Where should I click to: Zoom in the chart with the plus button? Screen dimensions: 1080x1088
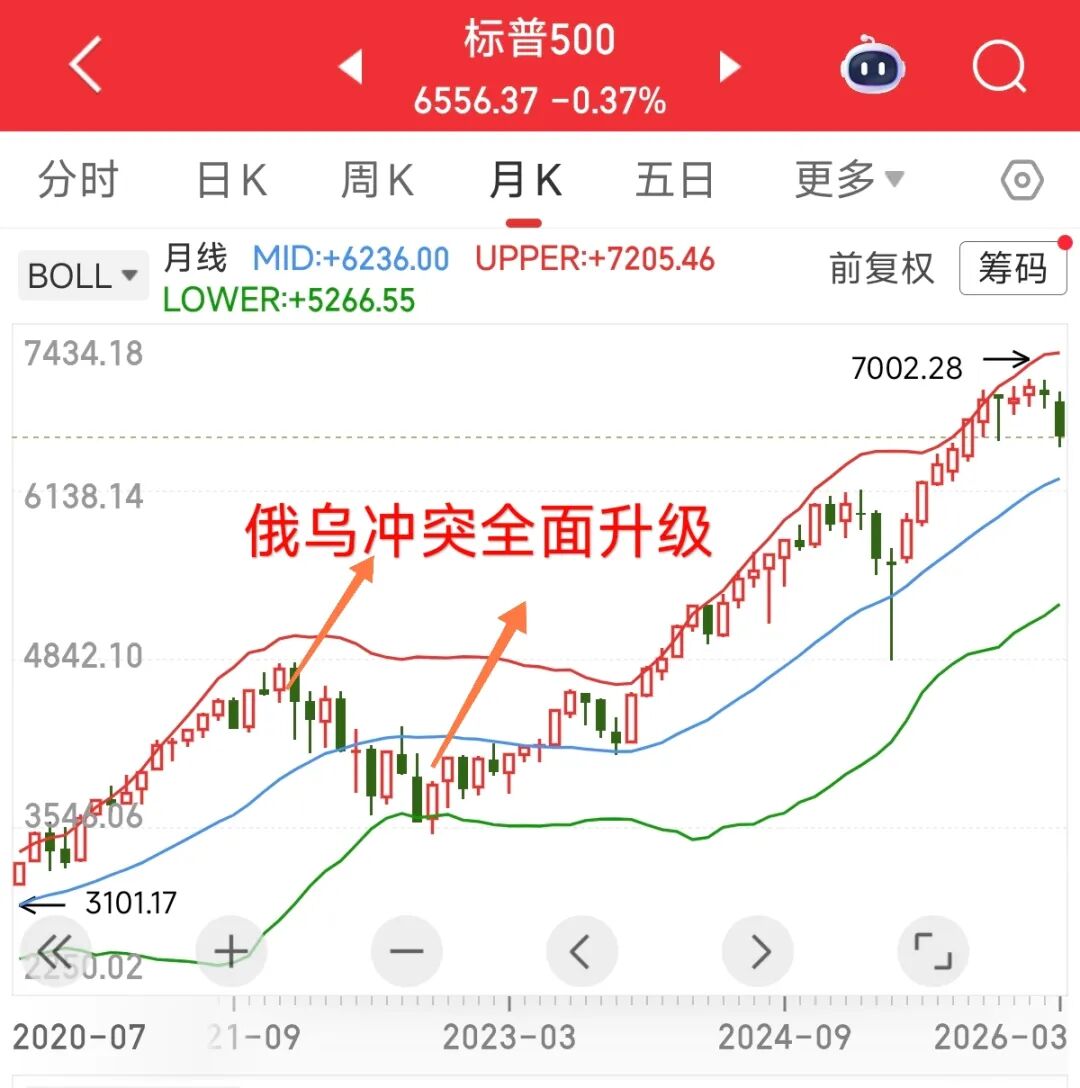coord(231,951)
